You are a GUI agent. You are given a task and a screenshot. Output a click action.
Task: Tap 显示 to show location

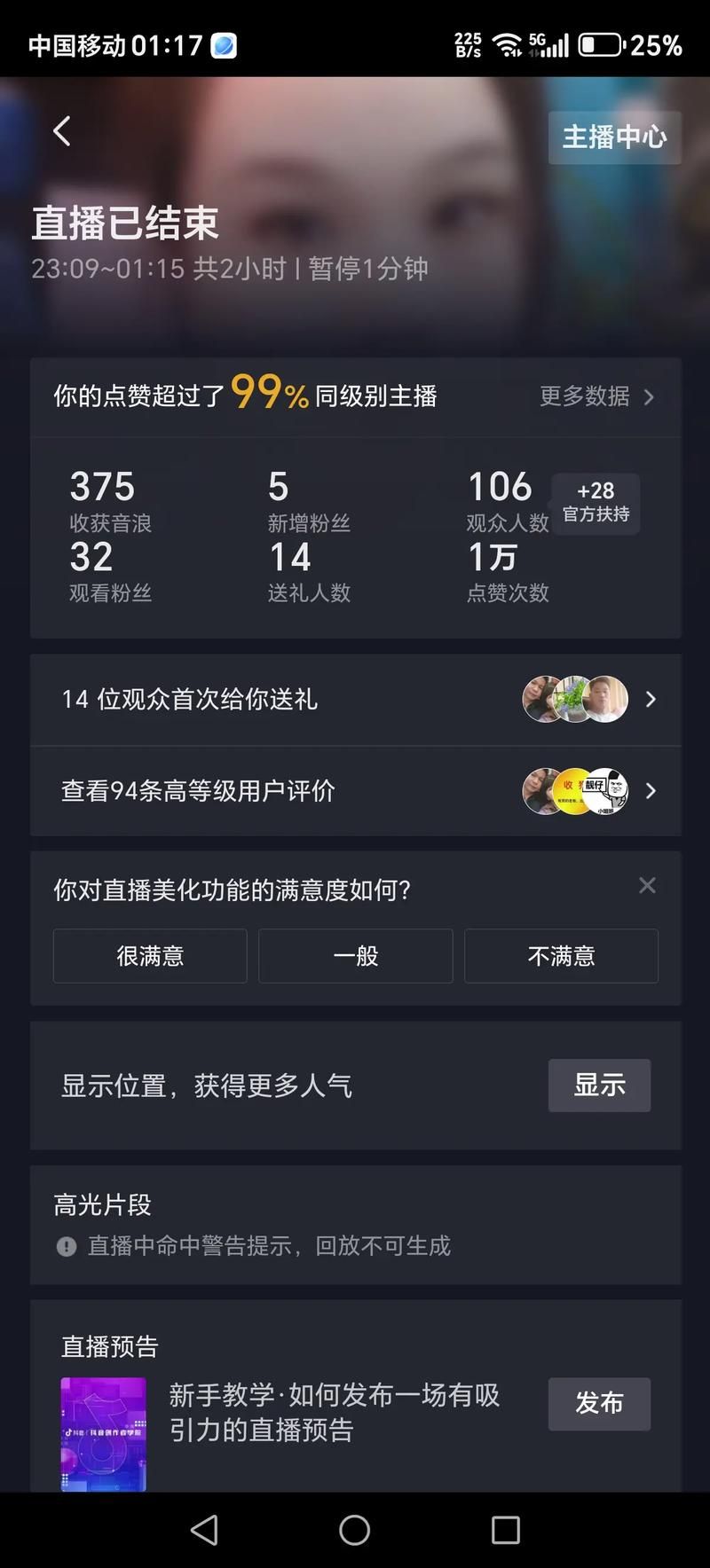(599, 1085)
